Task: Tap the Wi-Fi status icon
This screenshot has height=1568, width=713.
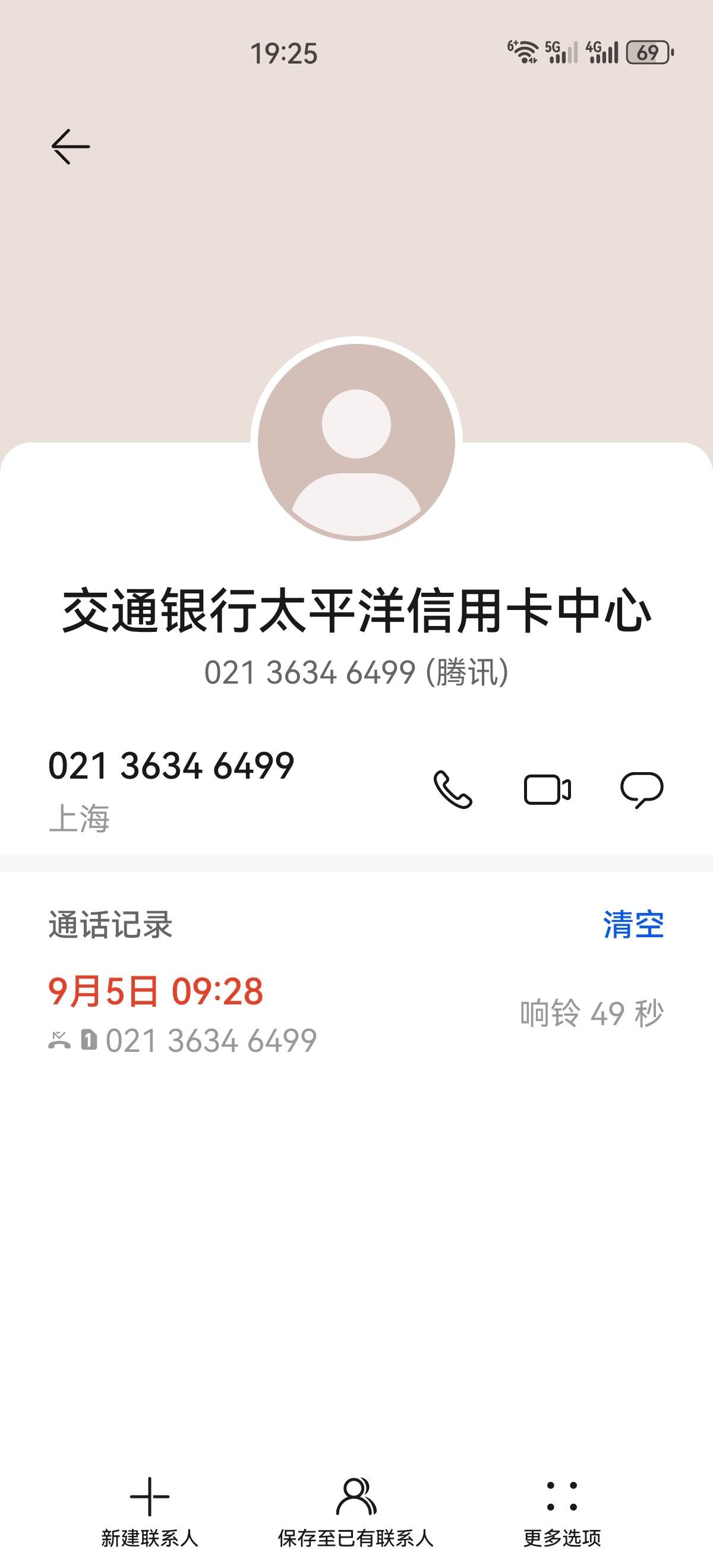Action: pyautogui.click(x=525, y=52)
